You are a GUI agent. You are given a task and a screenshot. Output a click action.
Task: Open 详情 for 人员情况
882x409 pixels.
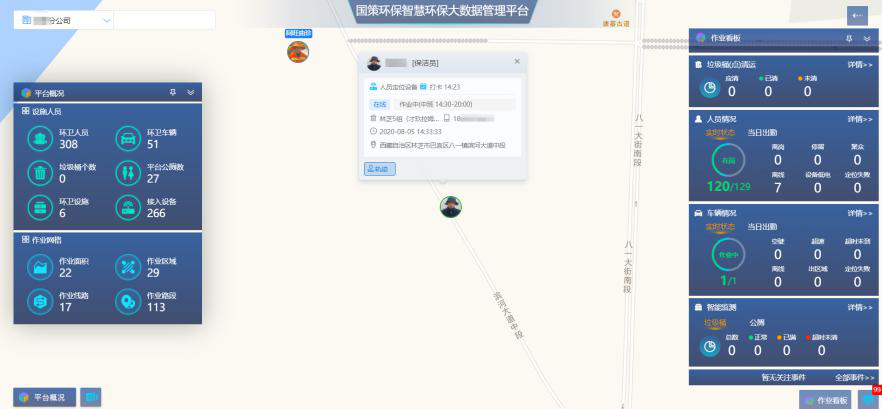coord(859,118)
